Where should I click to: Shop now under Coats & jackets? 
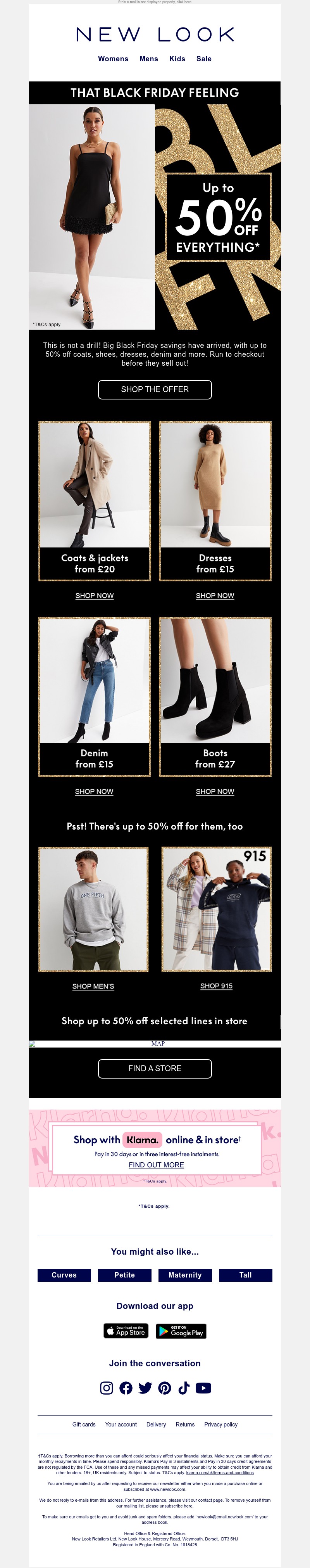pos(94,596)
